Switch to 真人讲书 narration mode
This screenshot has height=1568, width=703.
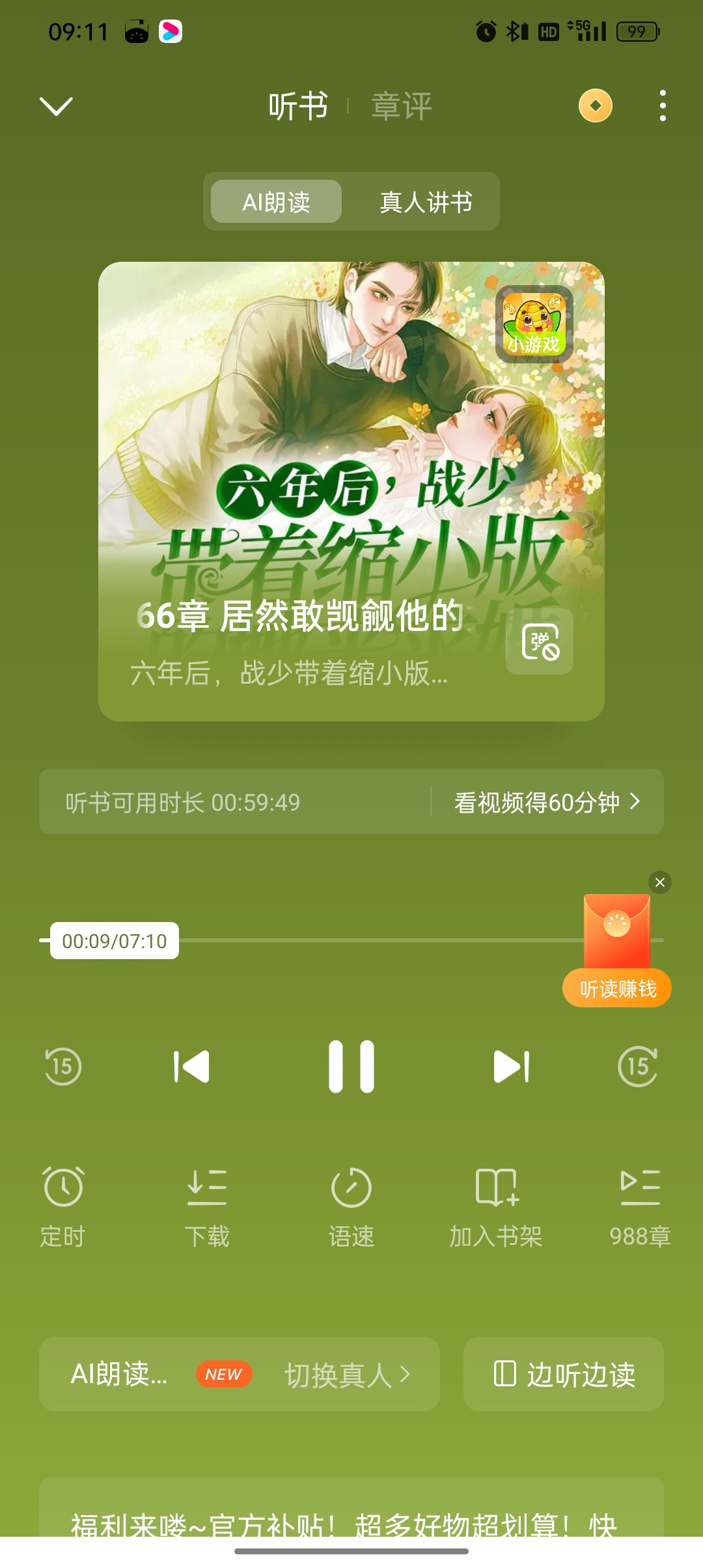tap(426, 202)
